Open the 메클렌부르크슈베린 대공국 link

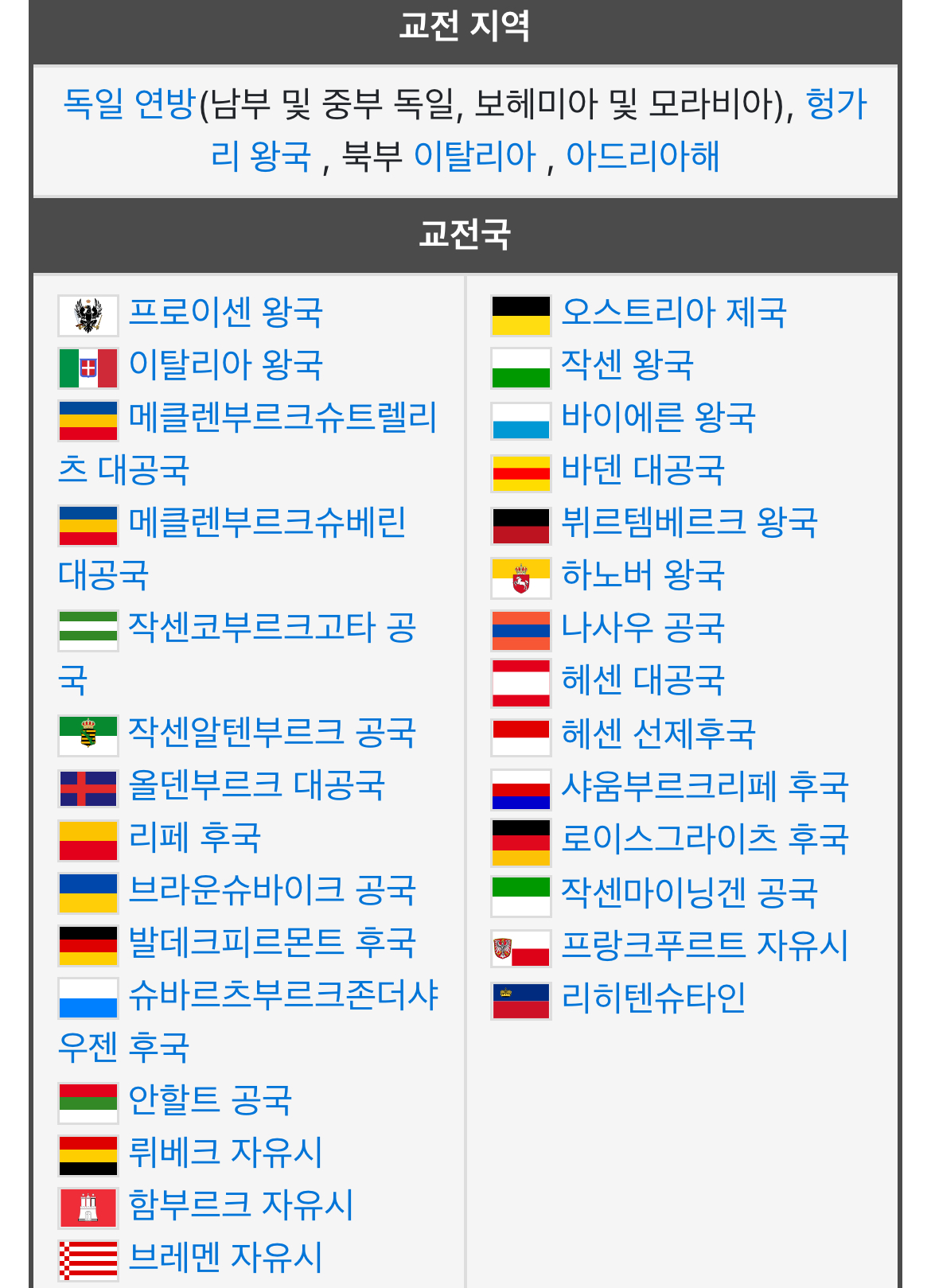pos(267,523)
